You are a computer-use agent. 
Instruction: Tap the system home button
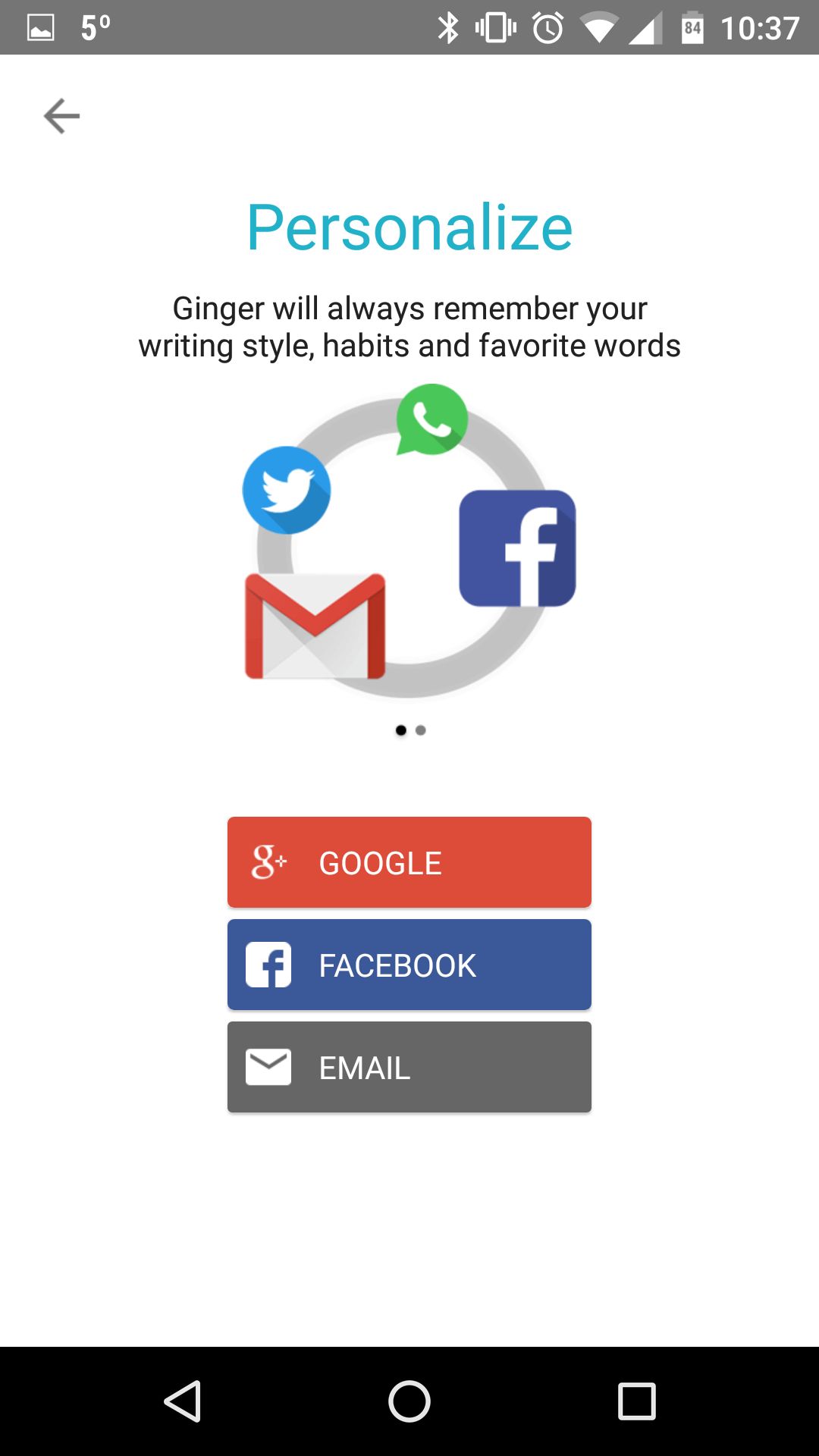409,1401
